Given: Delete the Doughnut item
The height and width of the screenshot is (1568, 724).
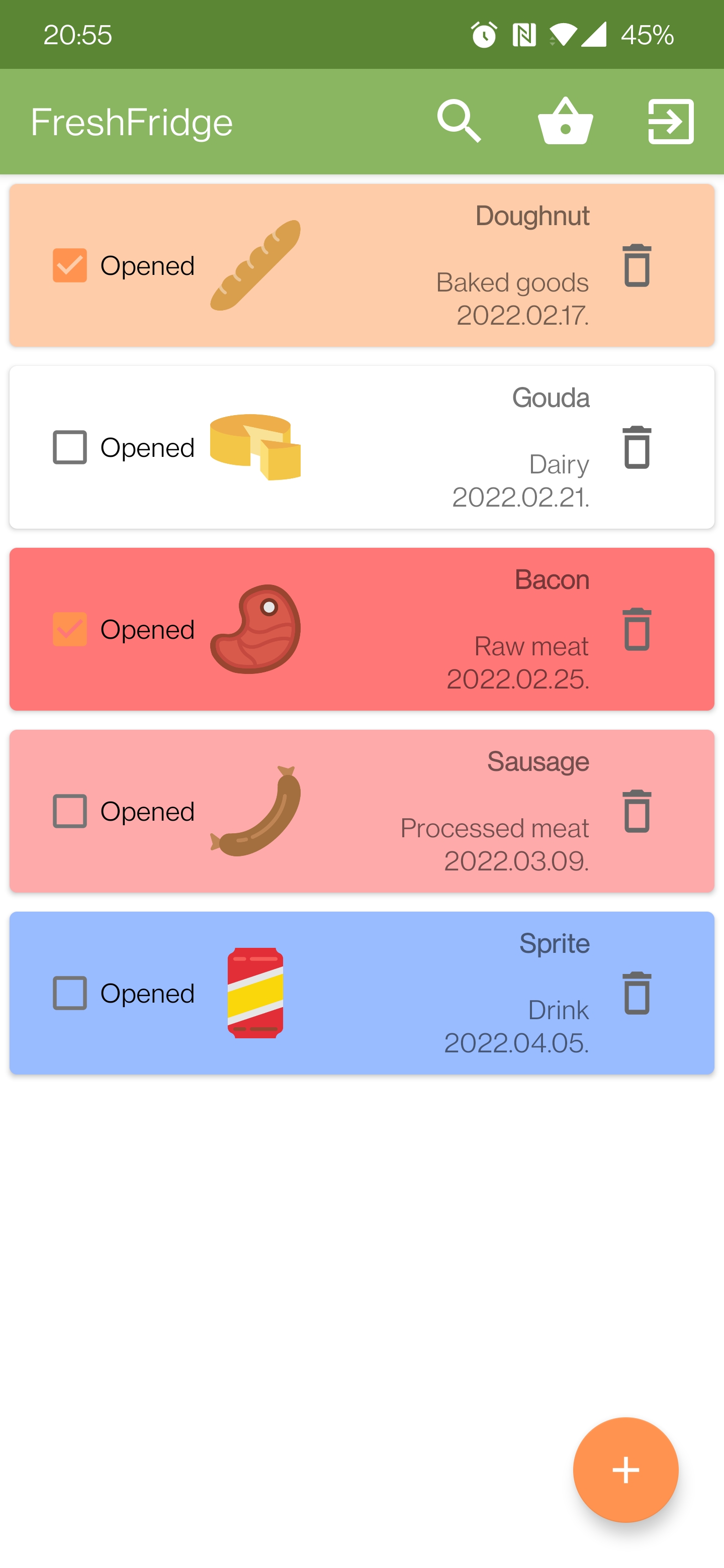Looking at the screenshot, I should click(637, 264).
